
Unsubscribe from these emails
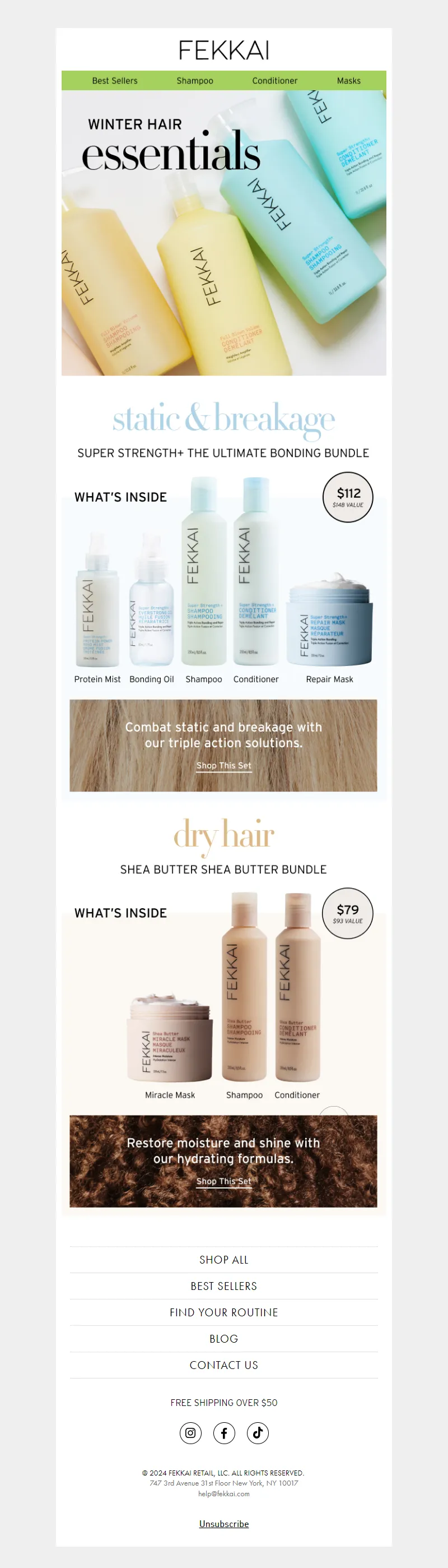[223, 1524]
